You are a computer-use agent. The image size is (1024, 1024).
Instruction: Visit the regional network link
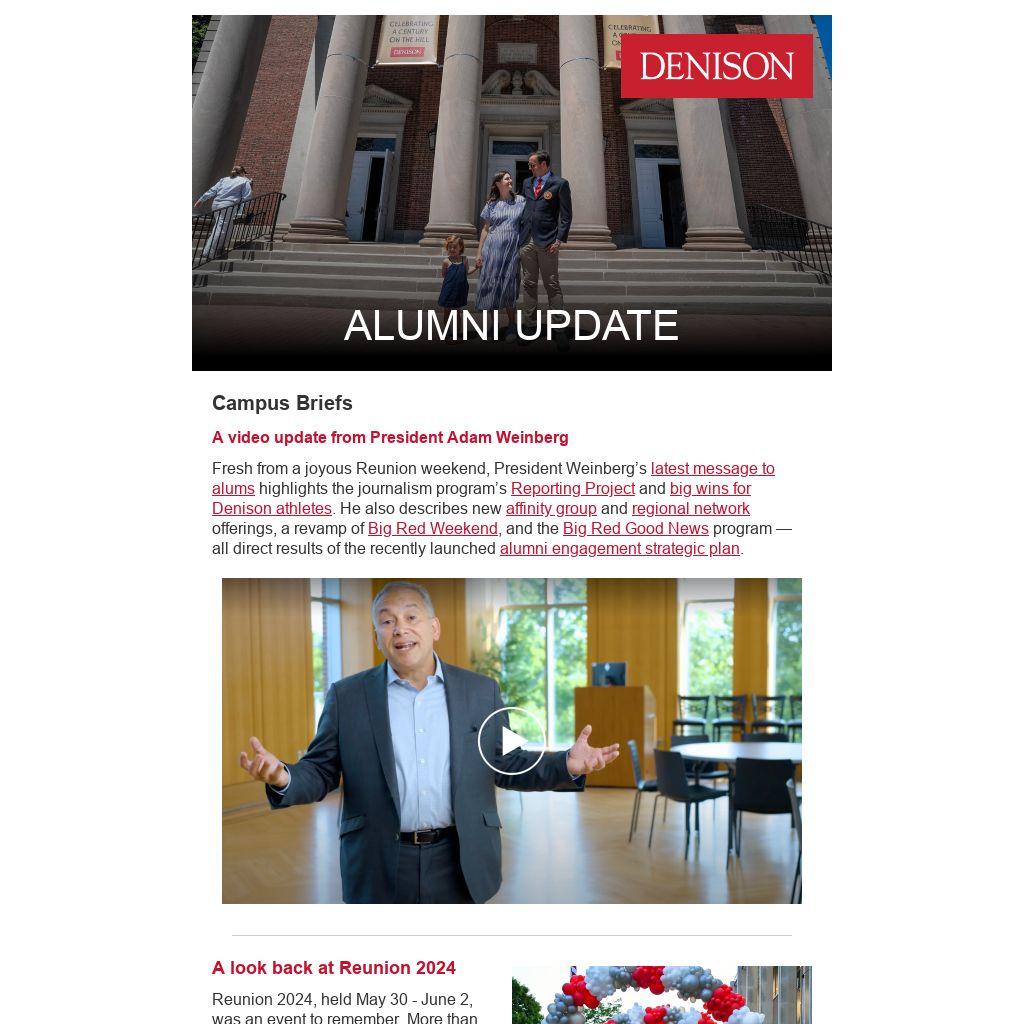(x=690, y=508)
